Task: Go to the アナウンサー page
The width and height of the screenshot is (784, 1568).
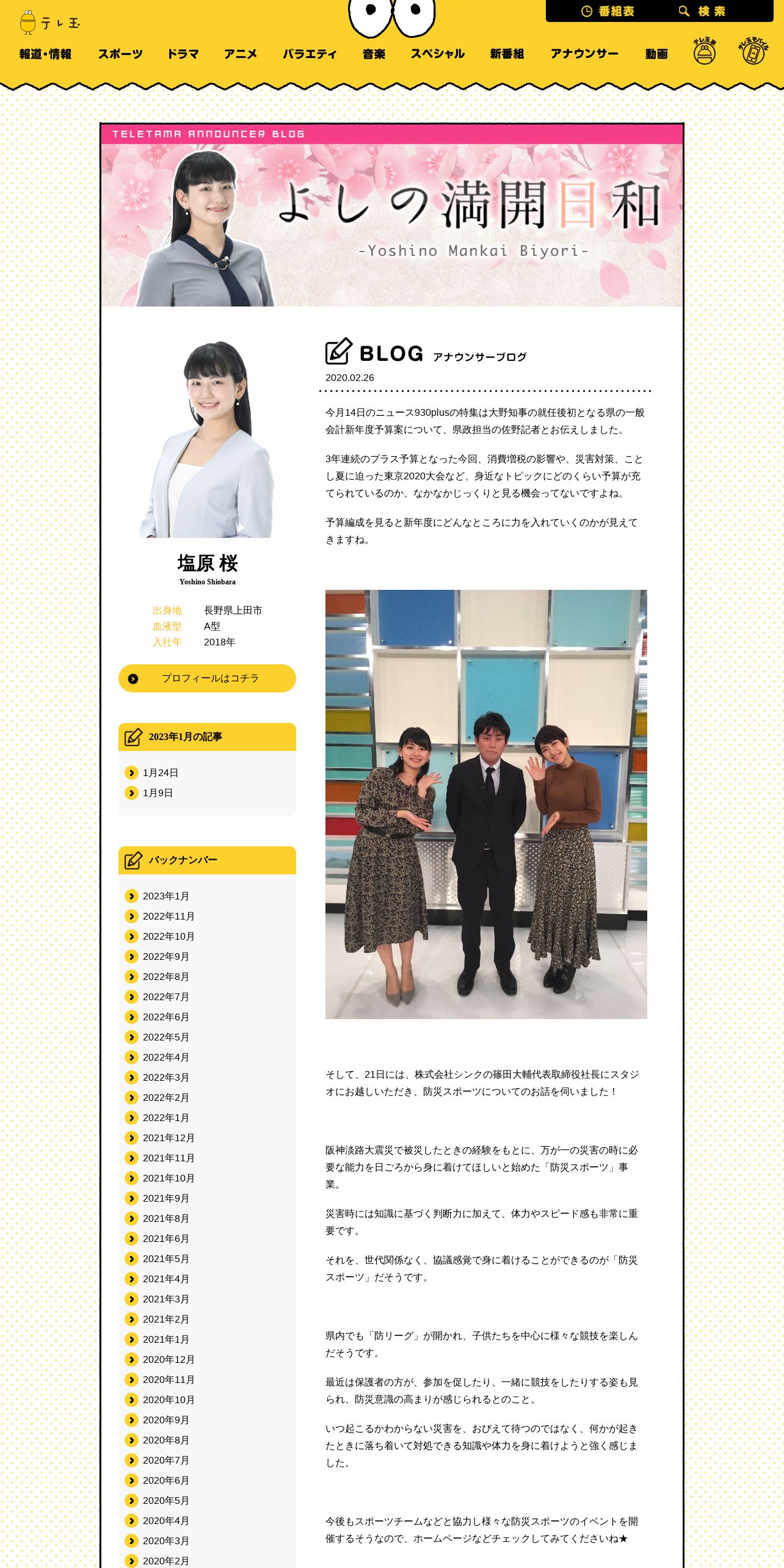Action: pyautogui.click(x=584, y=54)
